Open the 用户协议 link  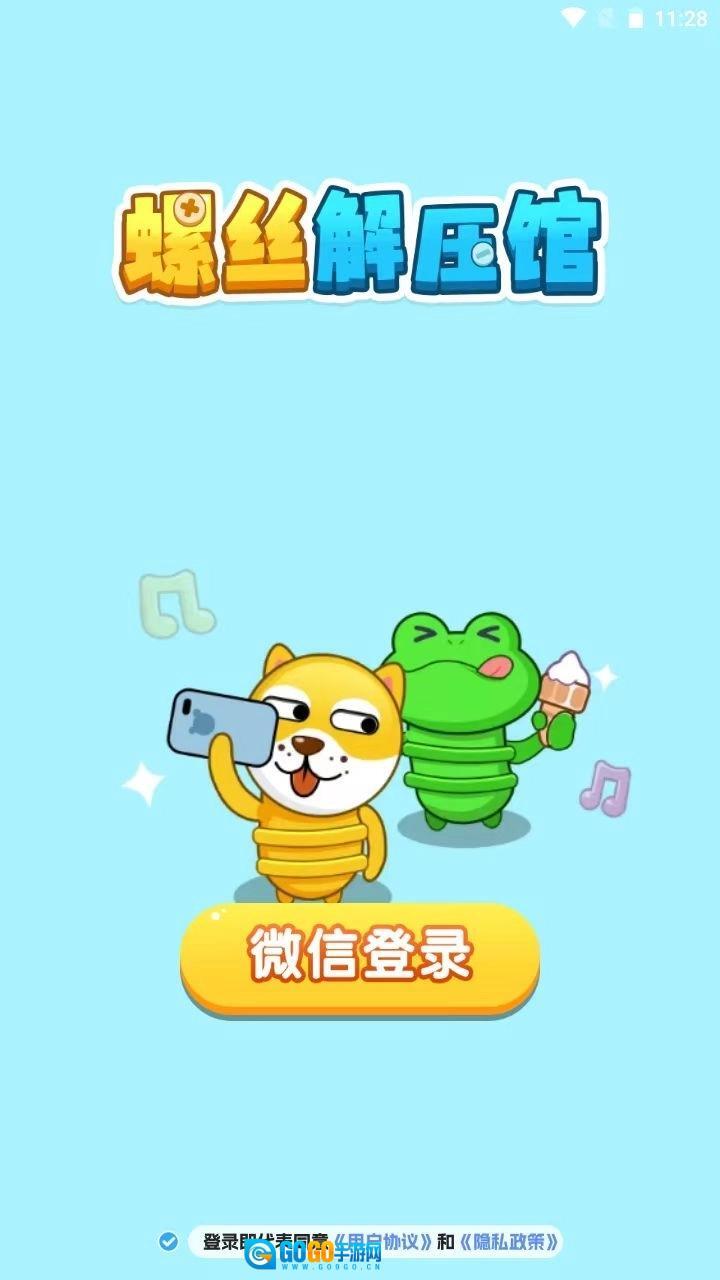pyautogui.click(x=388, y=1242)
